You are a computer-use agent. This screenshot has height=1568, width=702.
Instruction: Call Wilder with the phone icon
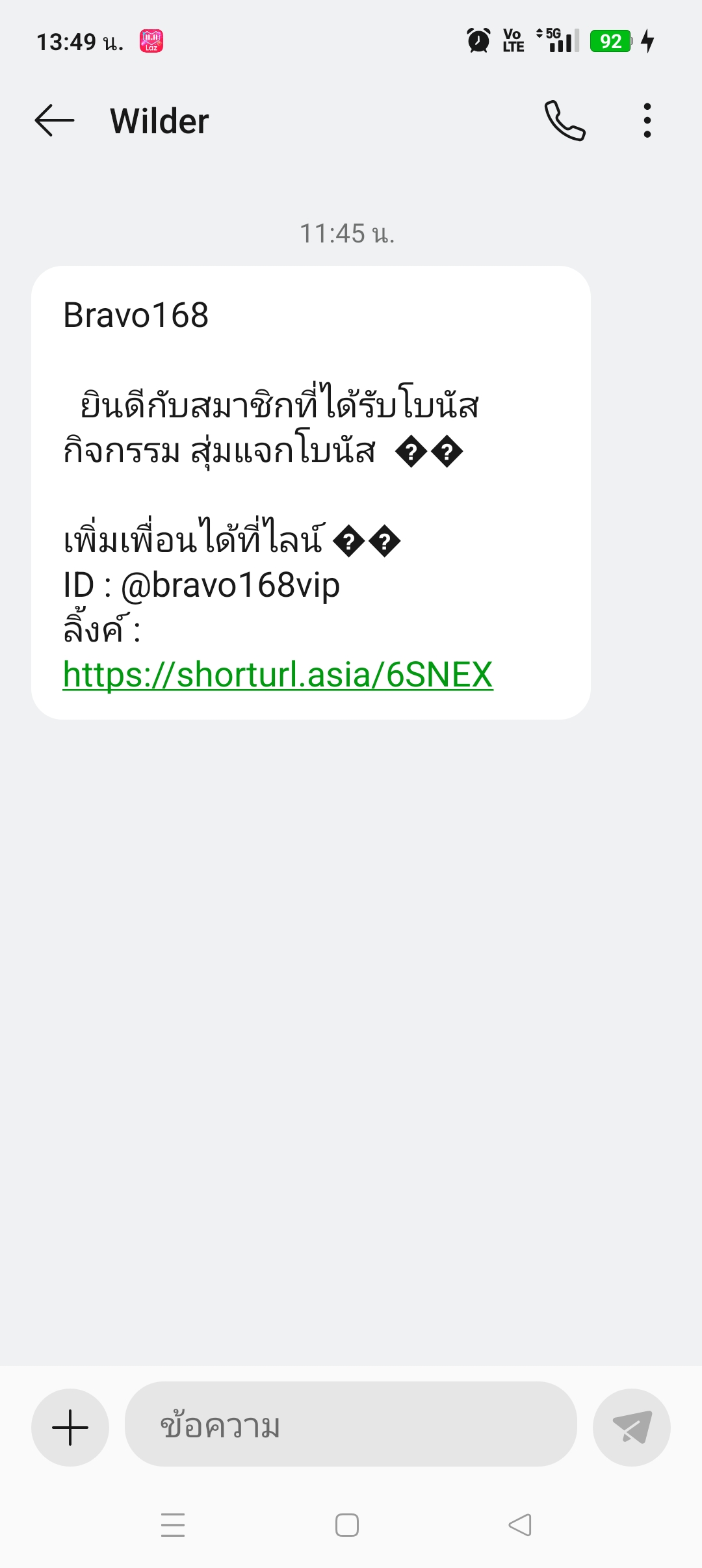point(564,121)
